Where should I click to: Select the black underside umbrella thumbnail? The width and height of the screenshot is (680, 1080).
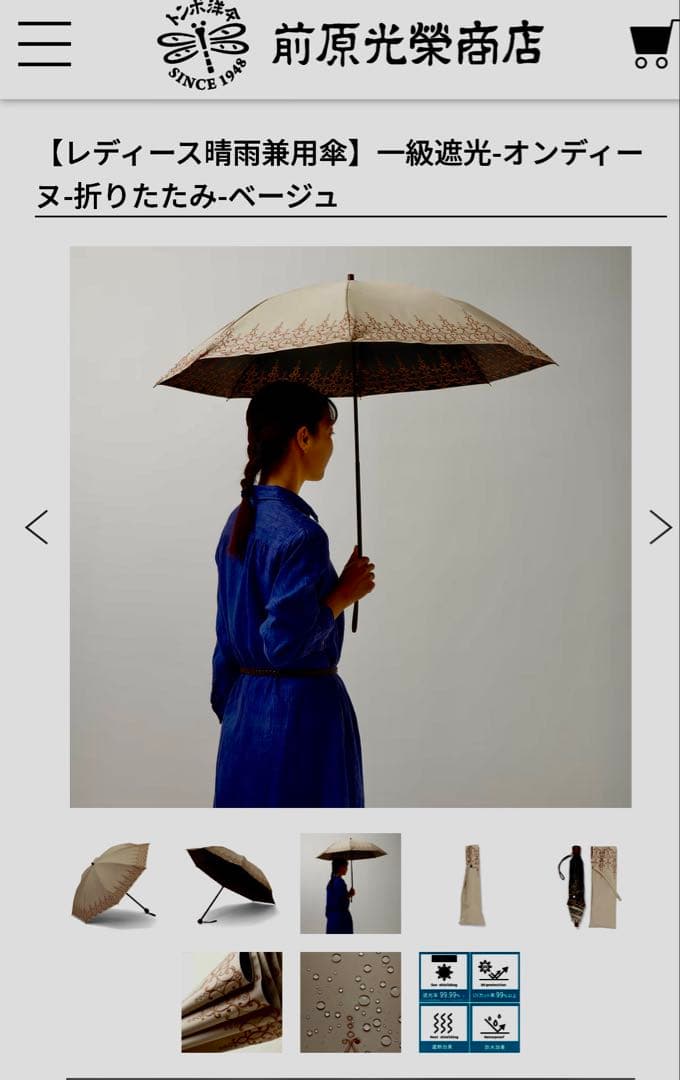pyautogui.click(x=231, y=883)
